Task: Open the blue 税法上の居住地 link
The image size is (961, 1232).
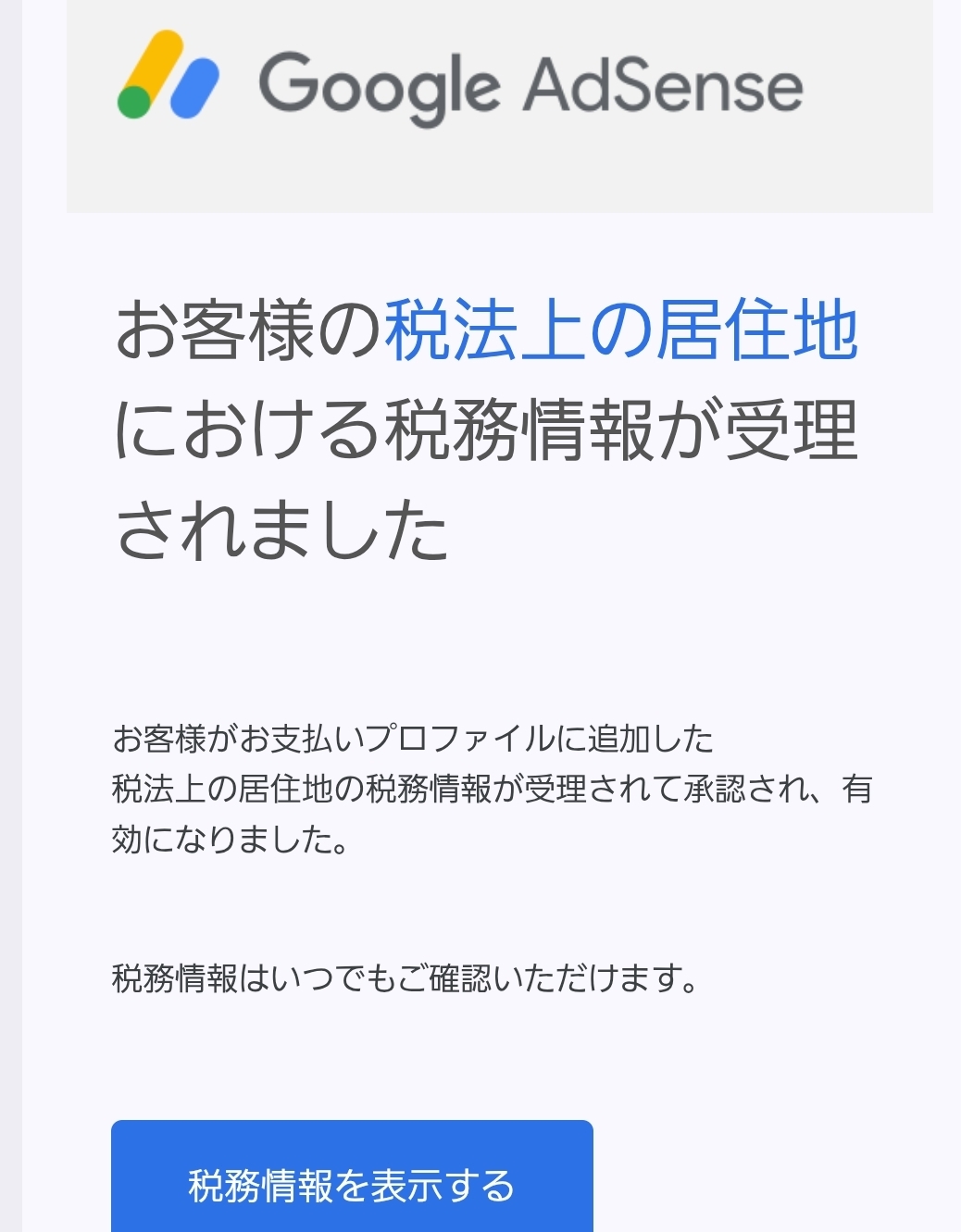Action: [x=621, y=331]
